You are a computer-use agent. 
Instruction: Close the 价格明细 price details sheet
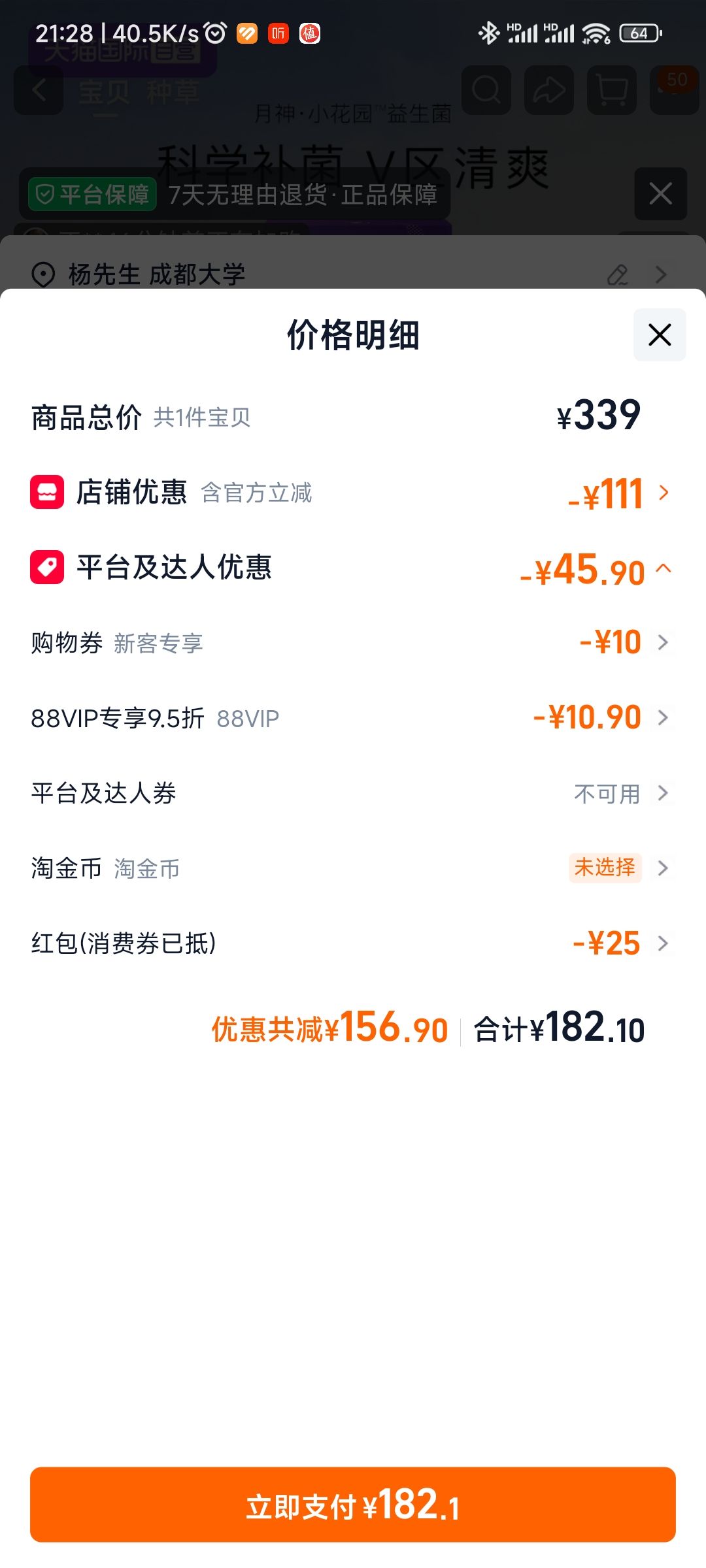[660, 335]
